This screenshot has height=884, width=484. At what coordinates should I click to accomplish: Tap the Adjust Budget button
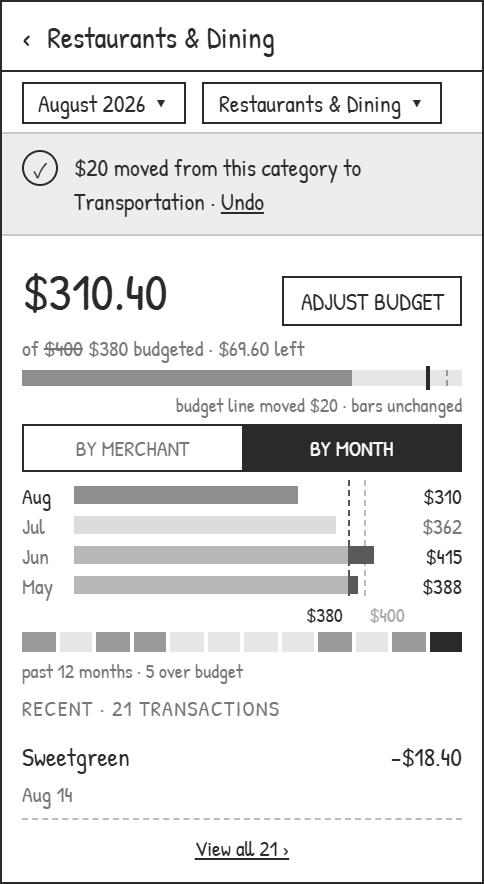click(x=372, y=301)
